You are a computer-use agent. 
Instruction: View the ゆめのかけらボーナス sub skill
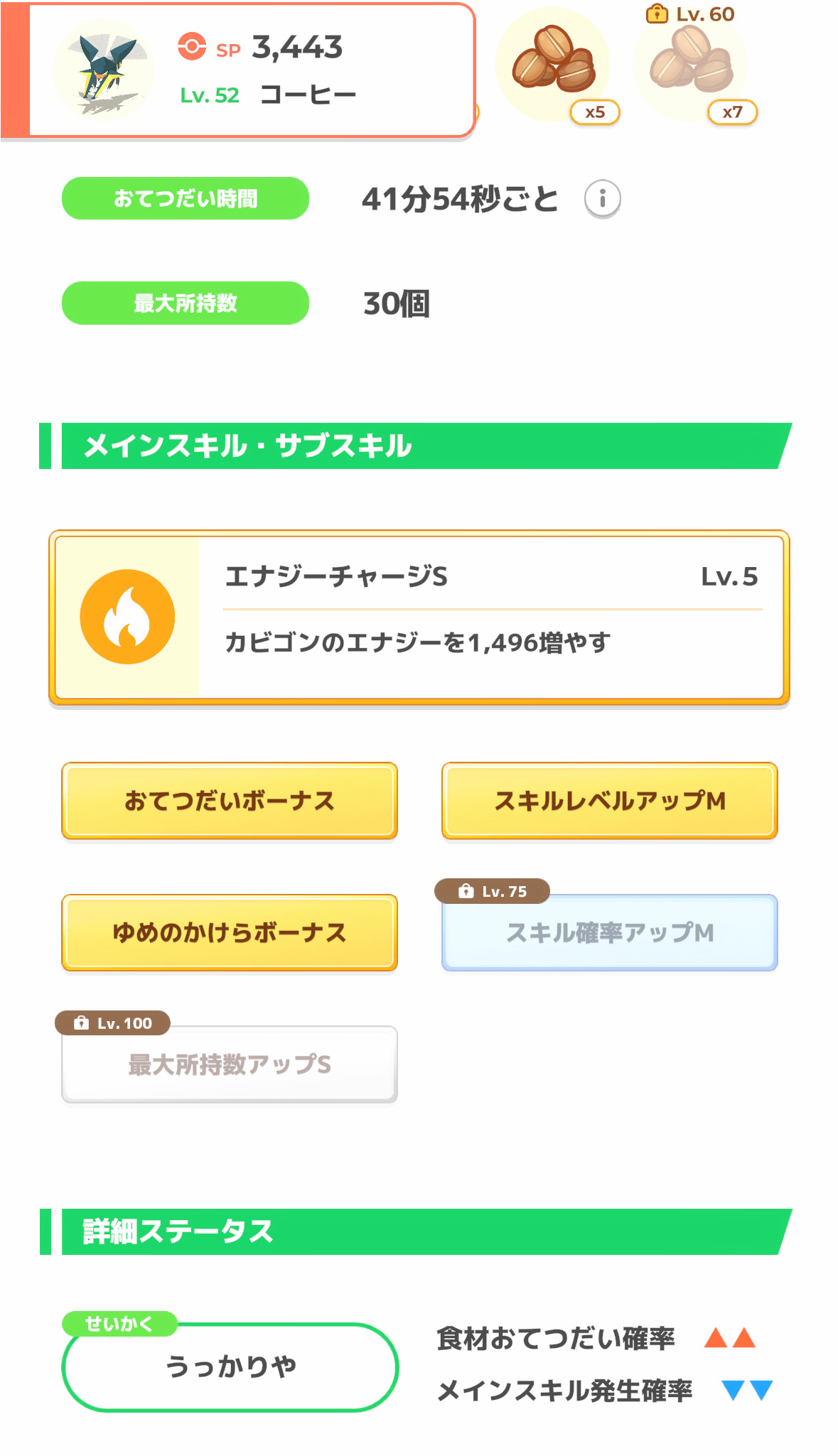(x=230, y=932)
